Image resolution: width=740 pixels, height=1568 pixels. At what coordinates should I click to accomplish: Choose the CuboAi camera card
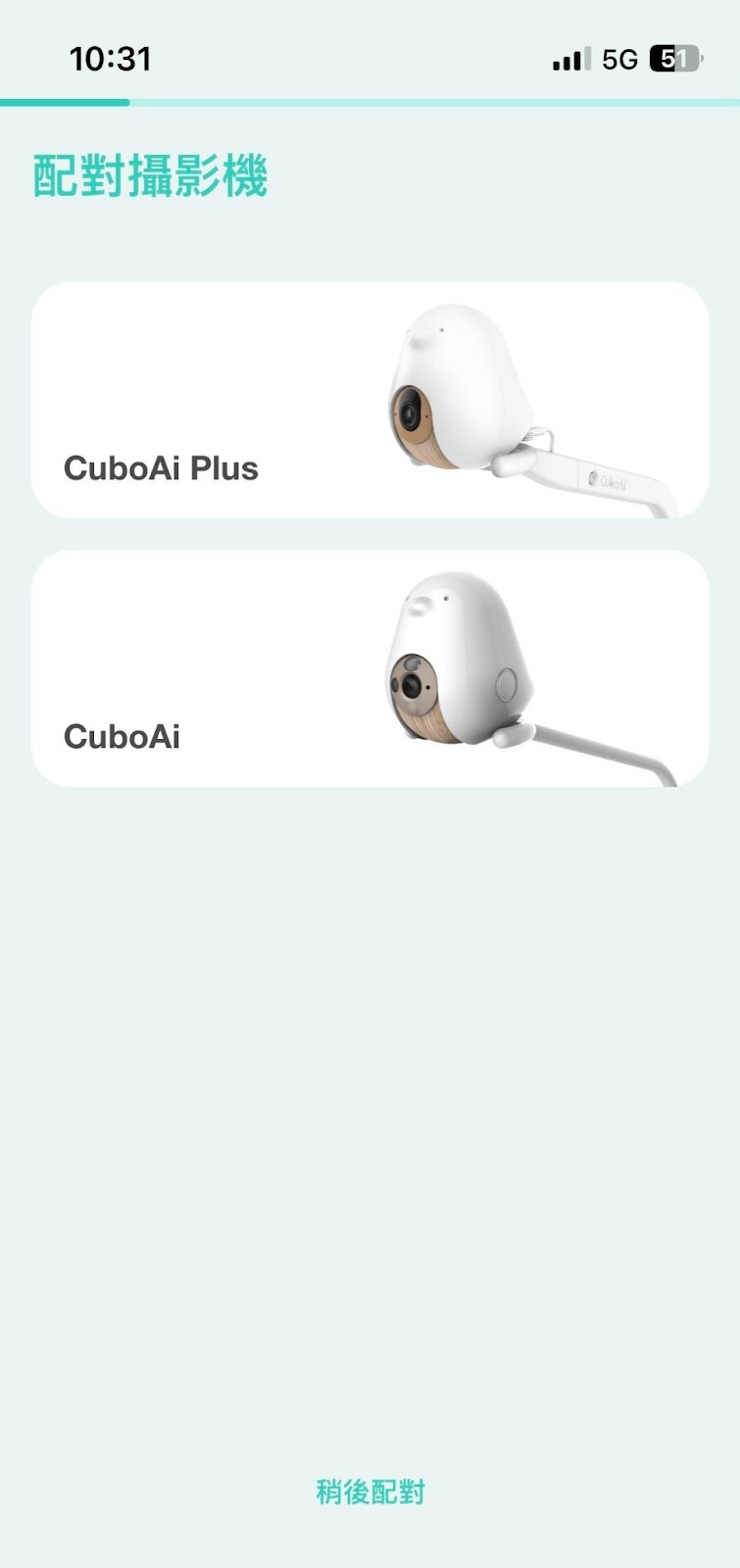(x=370, y=668)
